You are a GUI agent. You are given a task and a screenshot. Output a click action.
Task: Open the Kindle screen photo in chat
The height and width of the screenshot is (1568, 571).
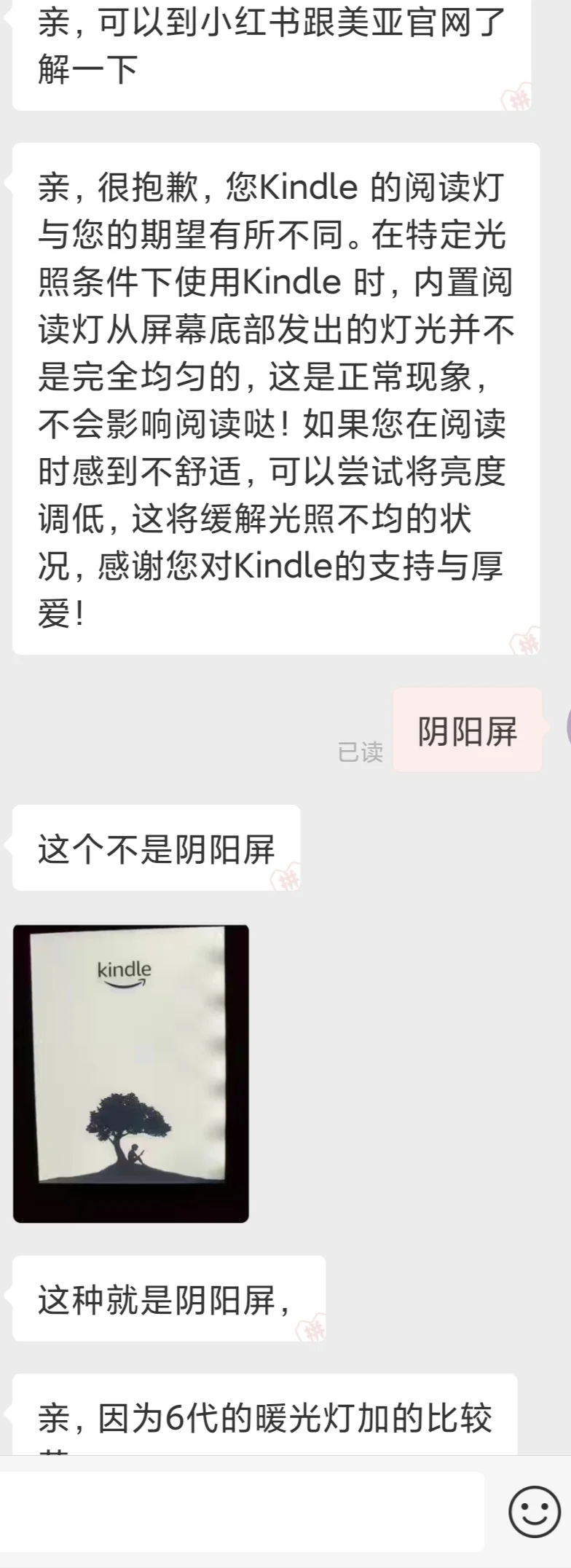click(x=131, y=1073)
